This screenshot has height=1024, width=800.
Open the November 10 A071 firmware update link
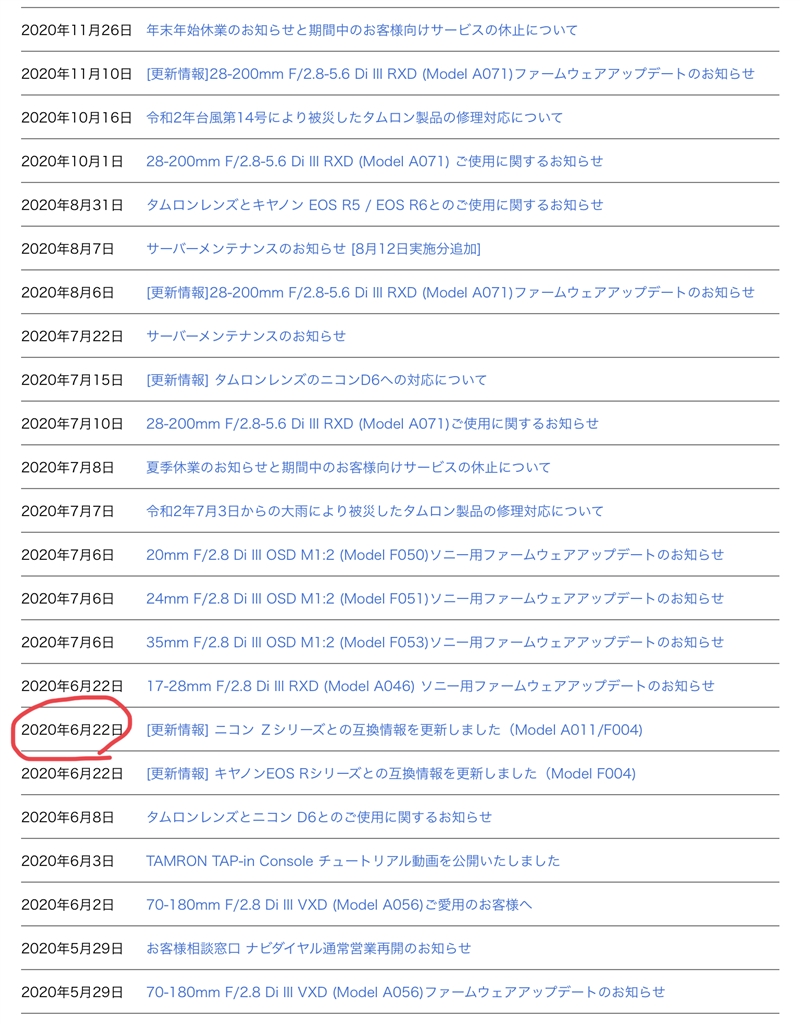coord(450,74)
